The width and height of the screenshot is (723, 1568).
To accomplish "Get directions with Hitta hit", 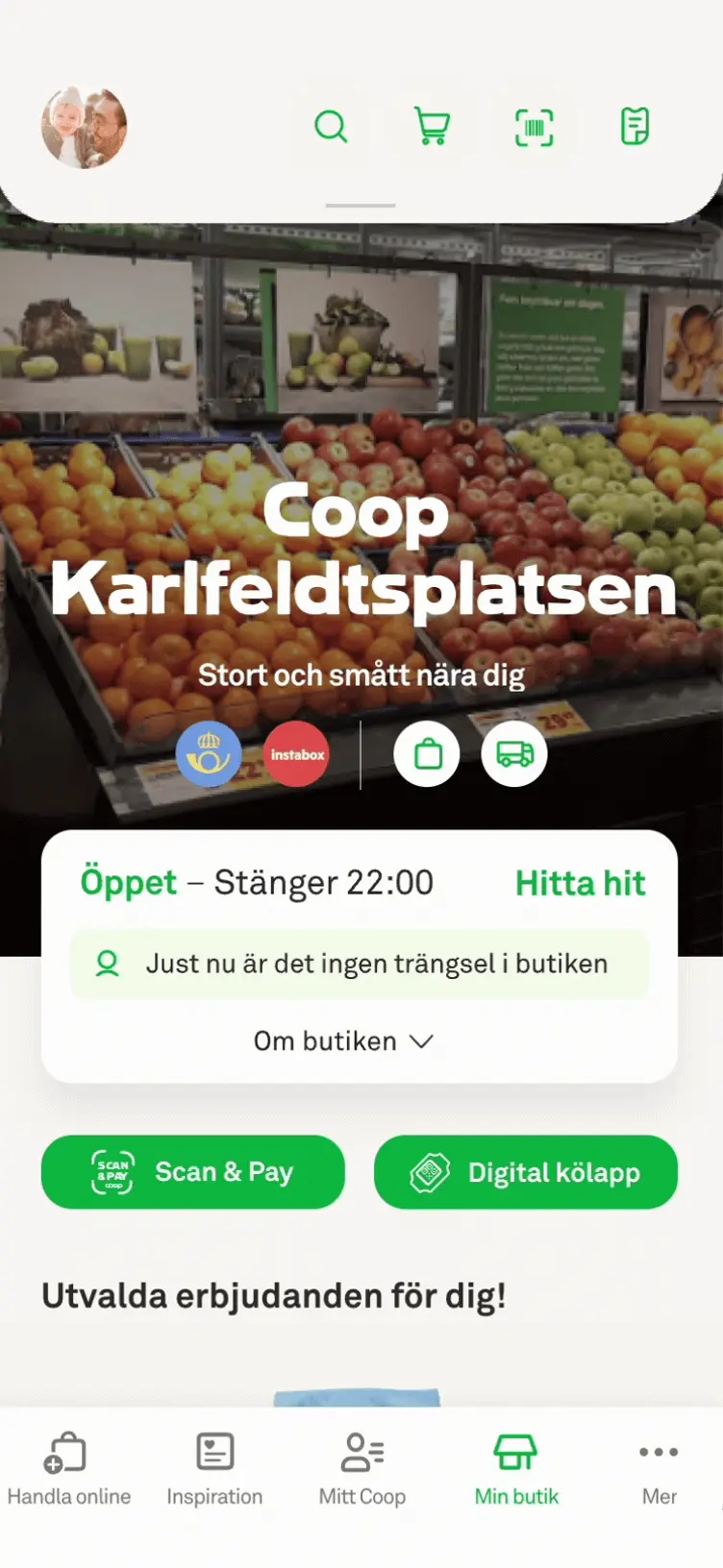I will pyautogui.click(x=580, y=883).
